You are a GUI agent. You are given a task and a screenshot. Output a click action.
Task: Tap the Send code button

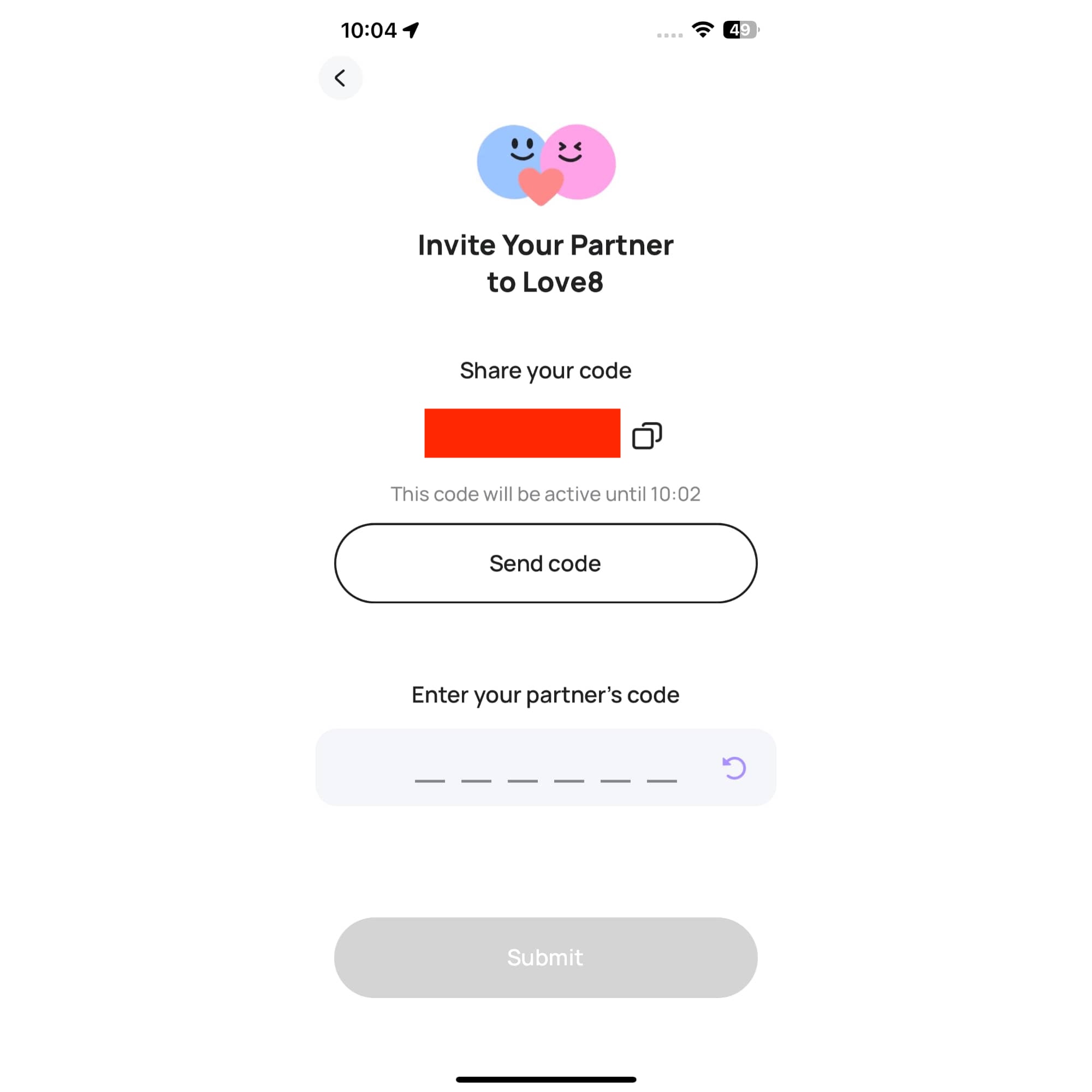pos(545,563)
